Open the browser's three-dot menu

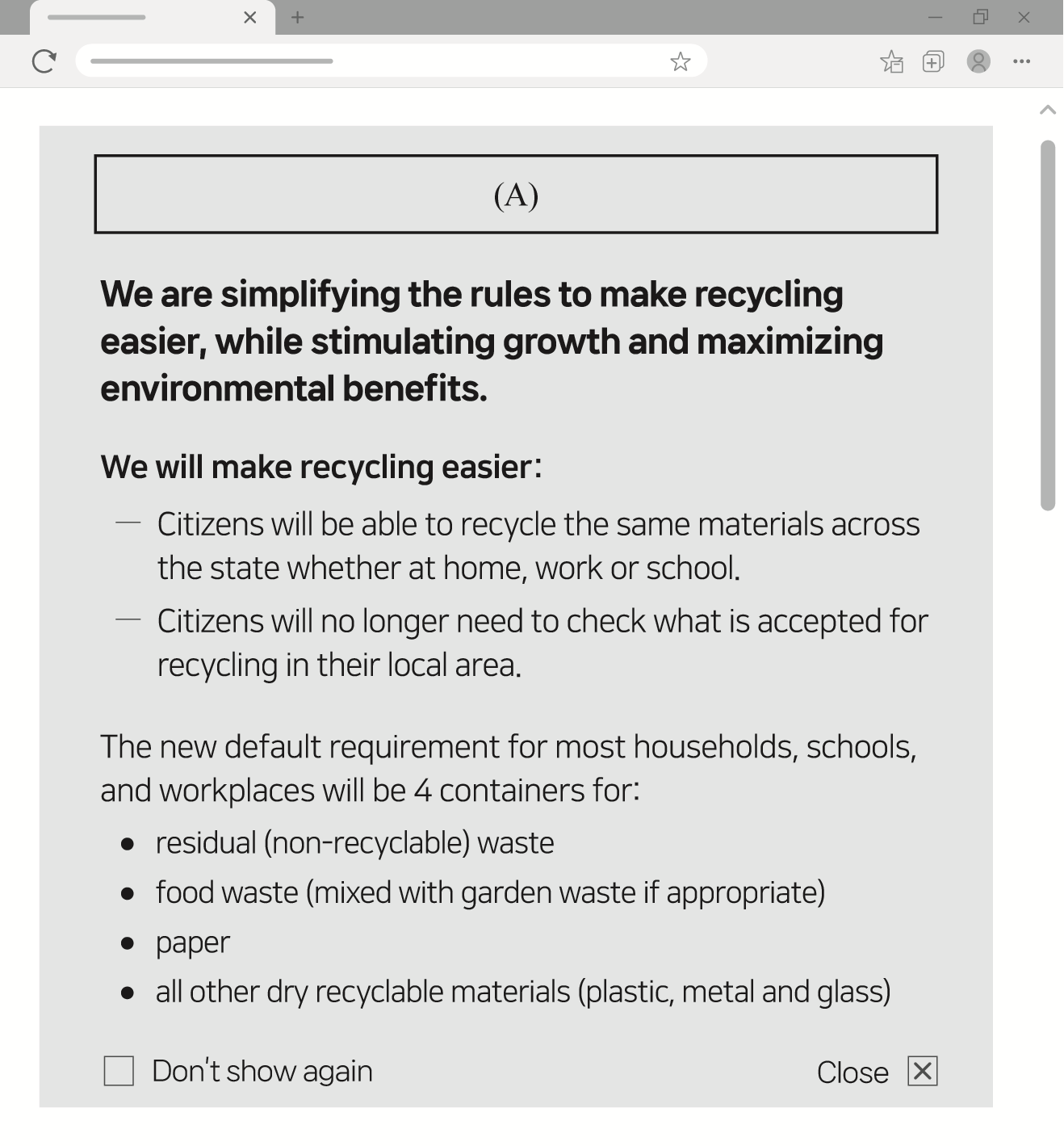point(1022,61)
